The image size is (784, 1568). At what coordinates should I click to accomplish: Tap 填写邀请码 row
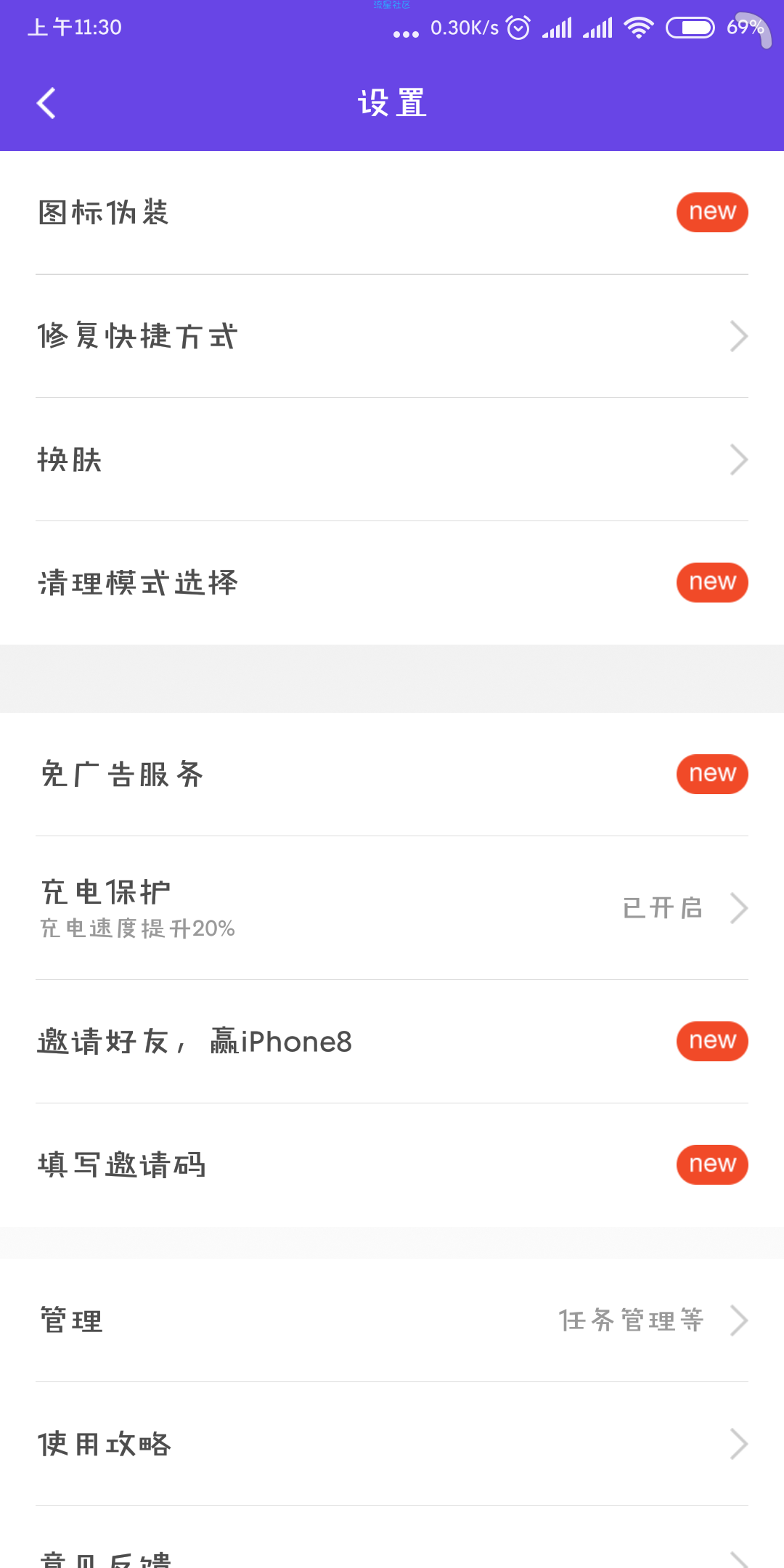pos(392,1165)
